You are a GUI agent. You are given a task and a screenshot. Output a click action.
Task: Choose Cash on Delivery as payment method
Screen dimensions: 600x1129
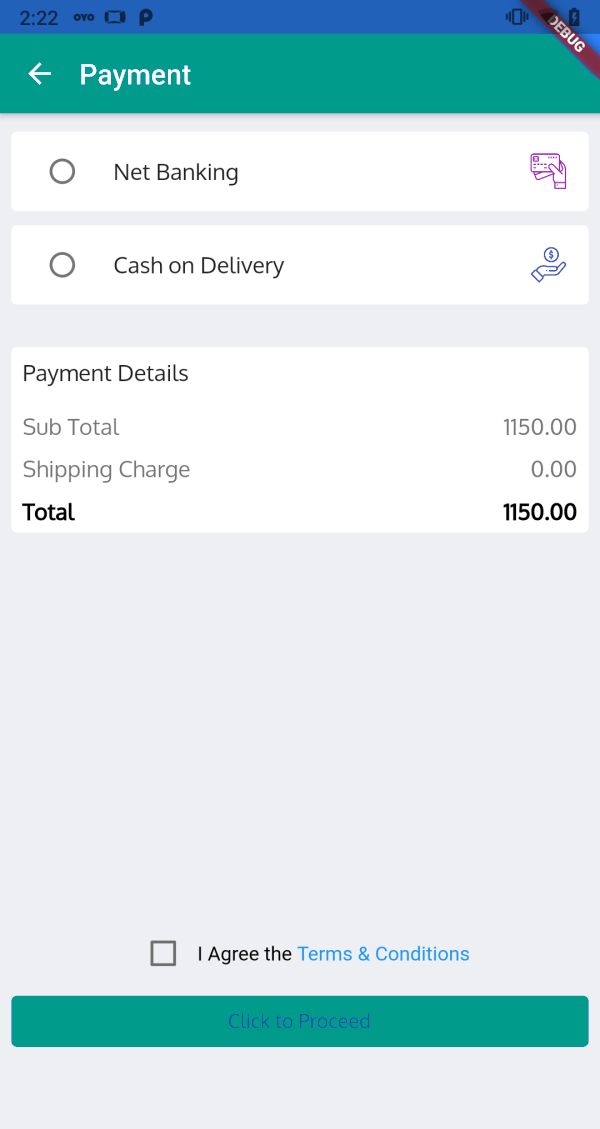[62, 265]
